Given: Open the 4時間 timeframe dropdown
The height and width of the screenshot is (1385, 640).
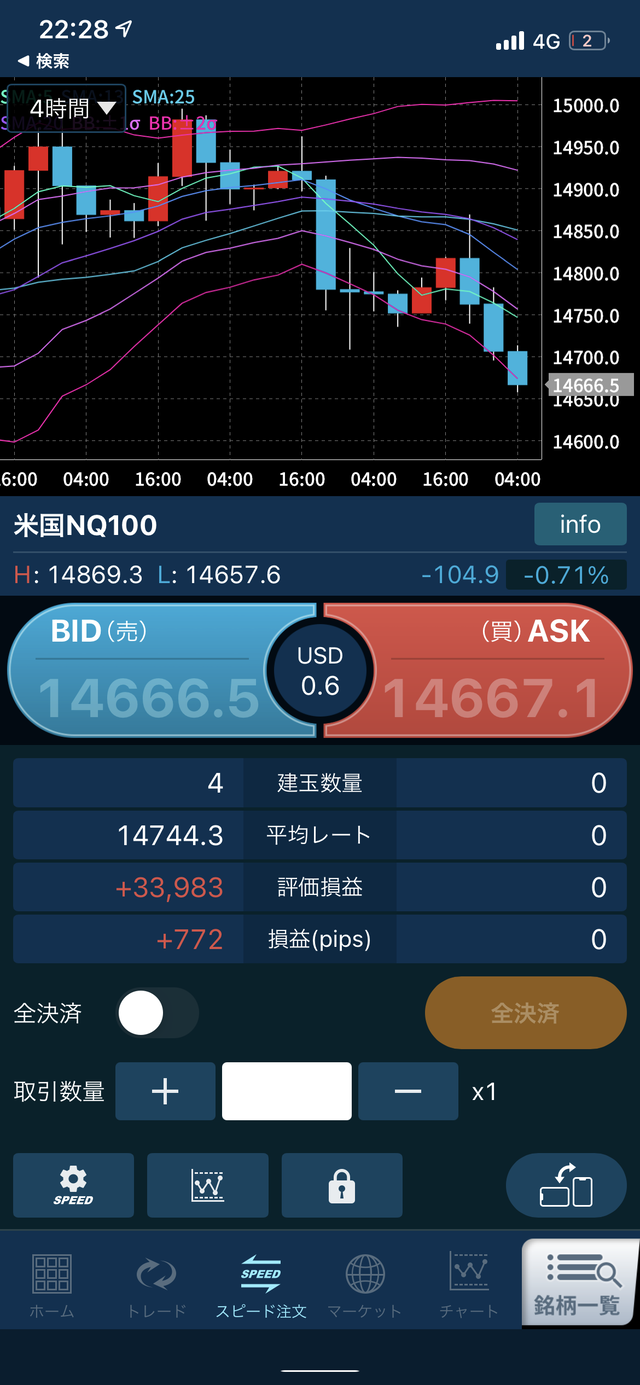Looking at the screenshot, I should coord(72,108).
